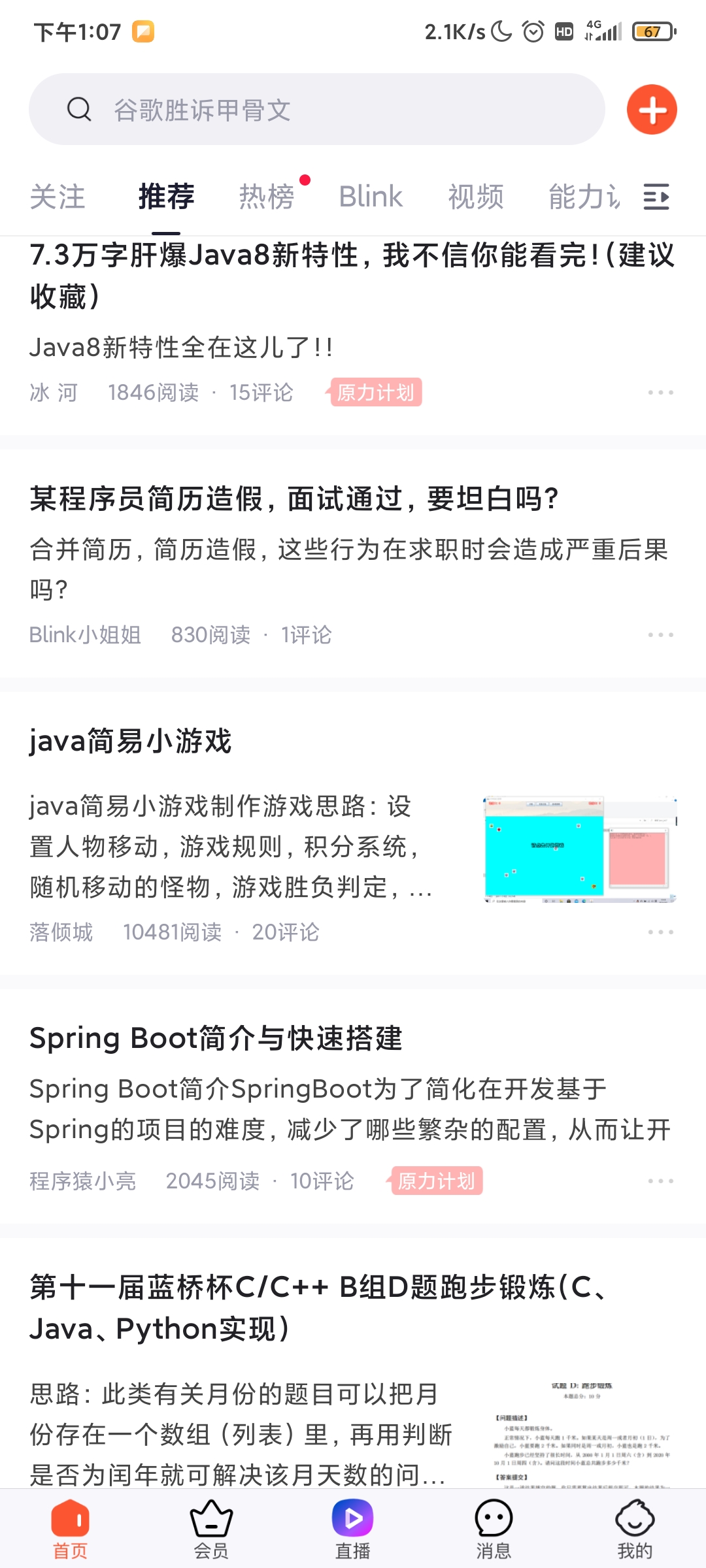Image resolution: width=706 pixels, height=1568 pixels.
Task: Read the 某程序员简历造假 article
Action: tap(294, 499)
